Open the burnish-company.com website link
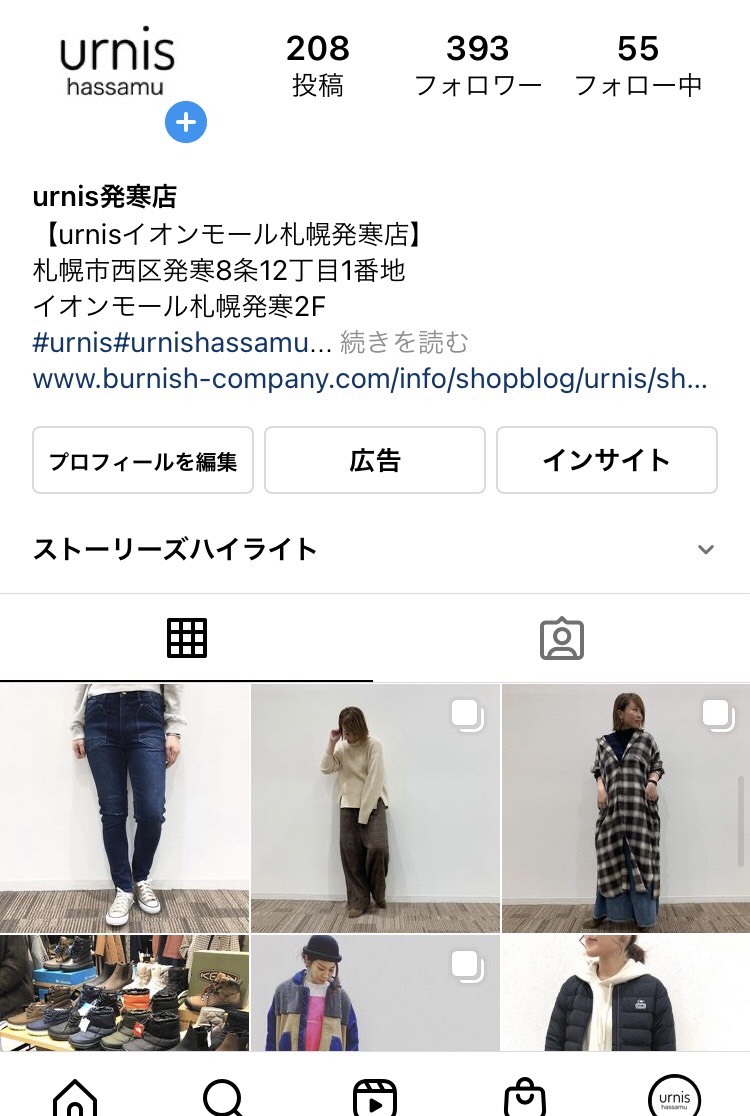The height and width of the screenshot is (1116, 750). tap(370, 380)
